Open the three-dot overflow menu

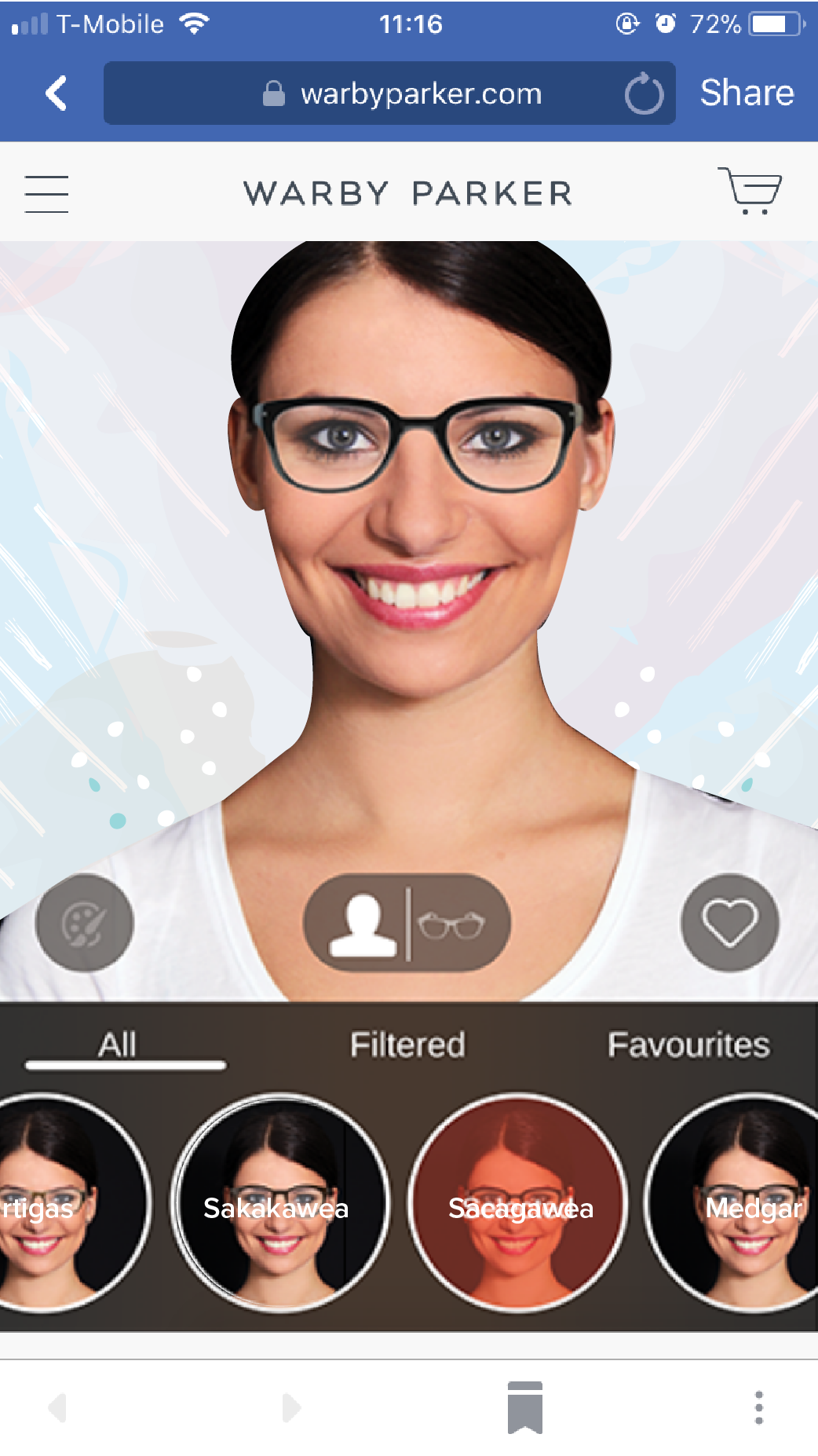tap(758, 1407)
